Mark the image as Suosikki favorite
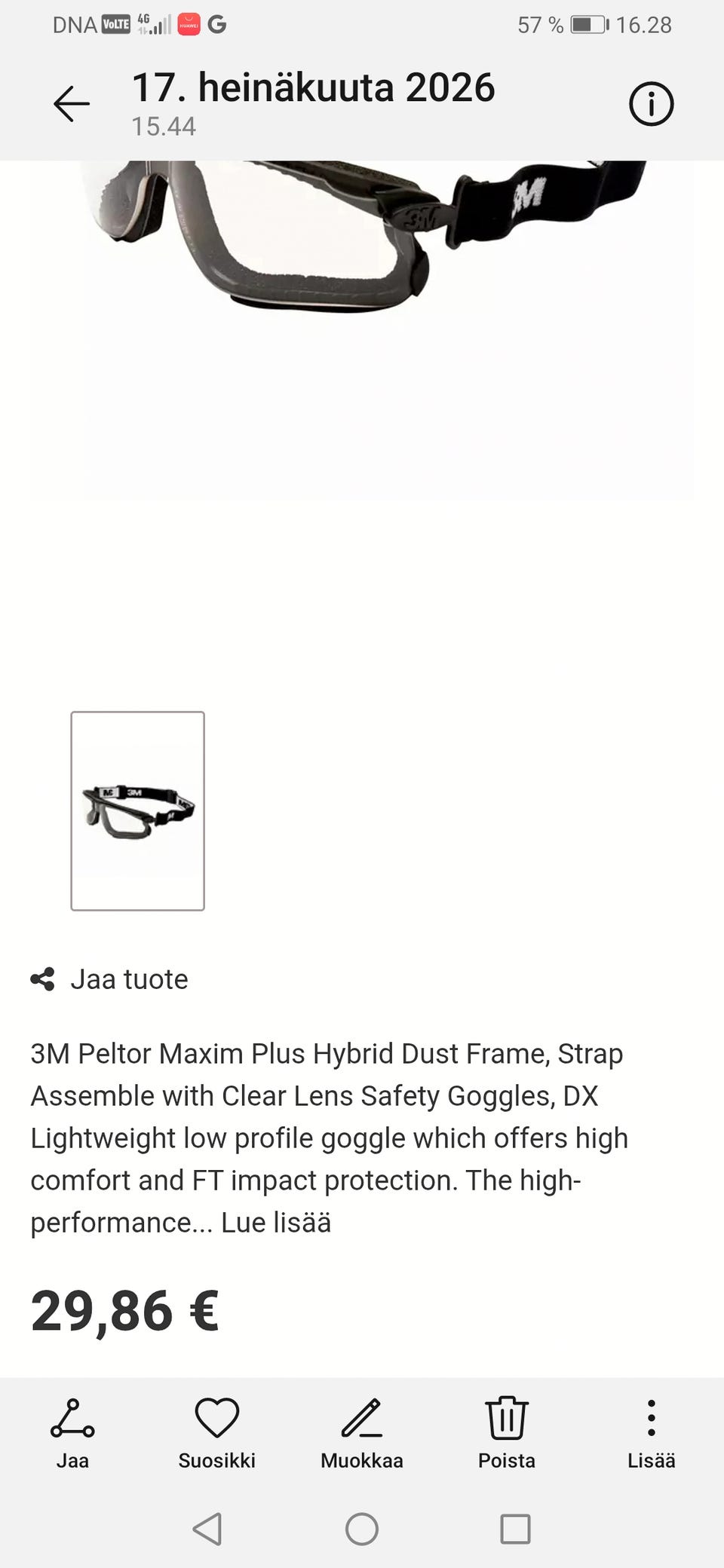The height and width of the screenshot is (1568, 724). click(x=217, y=1433)
